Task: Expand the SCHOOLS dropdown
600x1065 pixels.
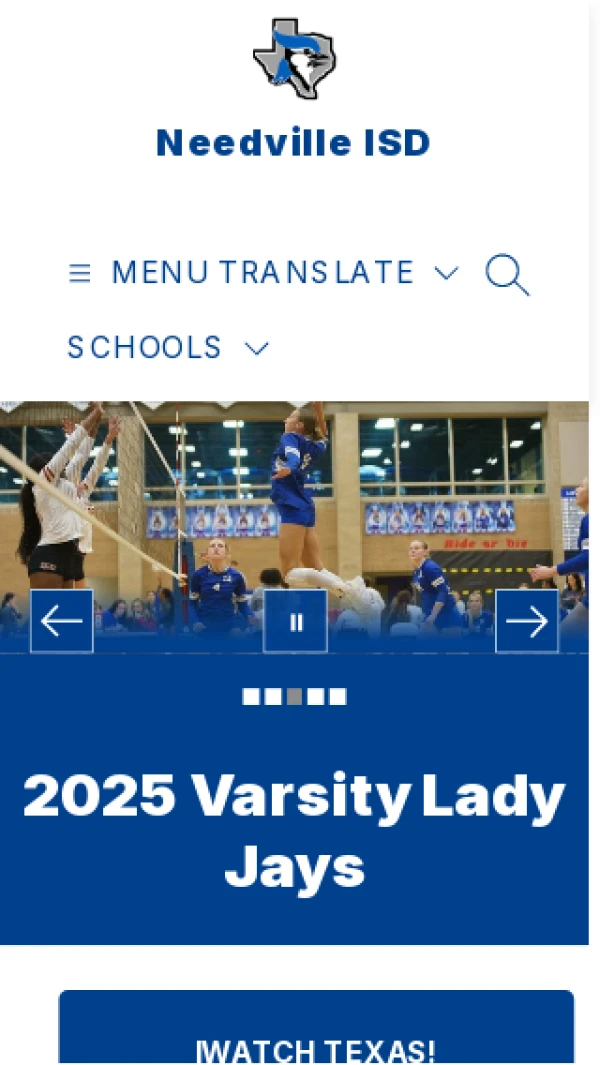Action: pyautogui.click(x=168, y=348)
